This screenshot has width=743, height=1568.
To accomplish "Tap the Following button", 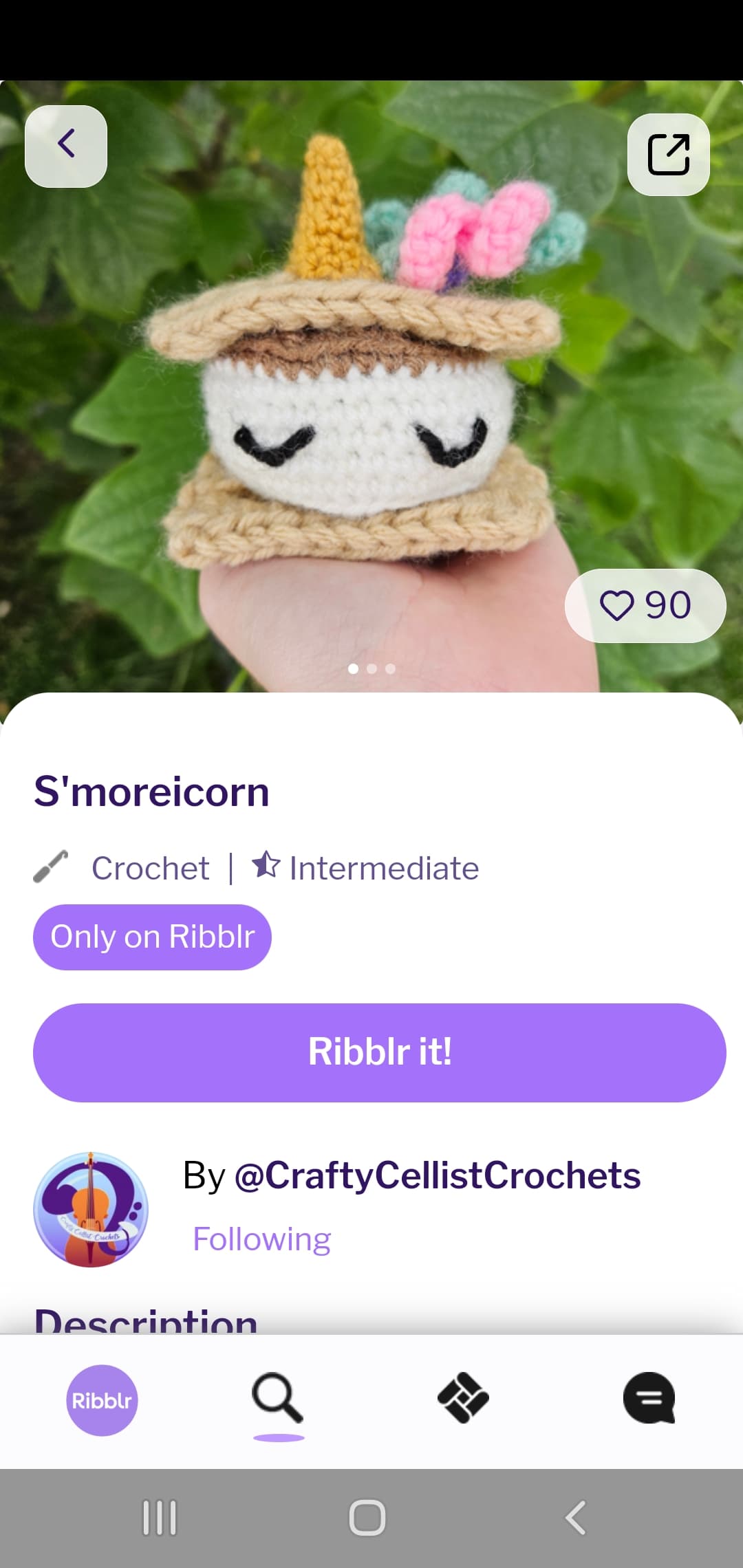I will tap(261, 1239).
